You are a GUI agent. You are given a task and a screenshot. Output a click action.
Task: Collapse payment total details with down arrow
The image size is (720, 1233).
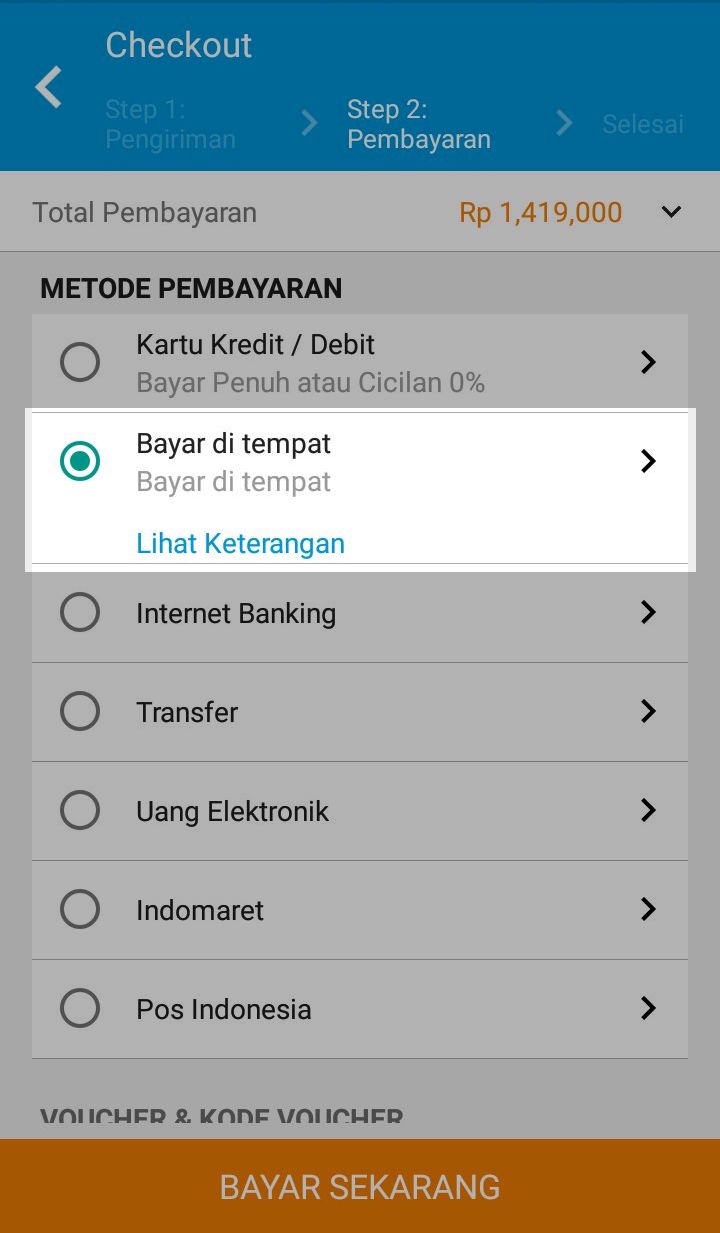click(671, 211)
